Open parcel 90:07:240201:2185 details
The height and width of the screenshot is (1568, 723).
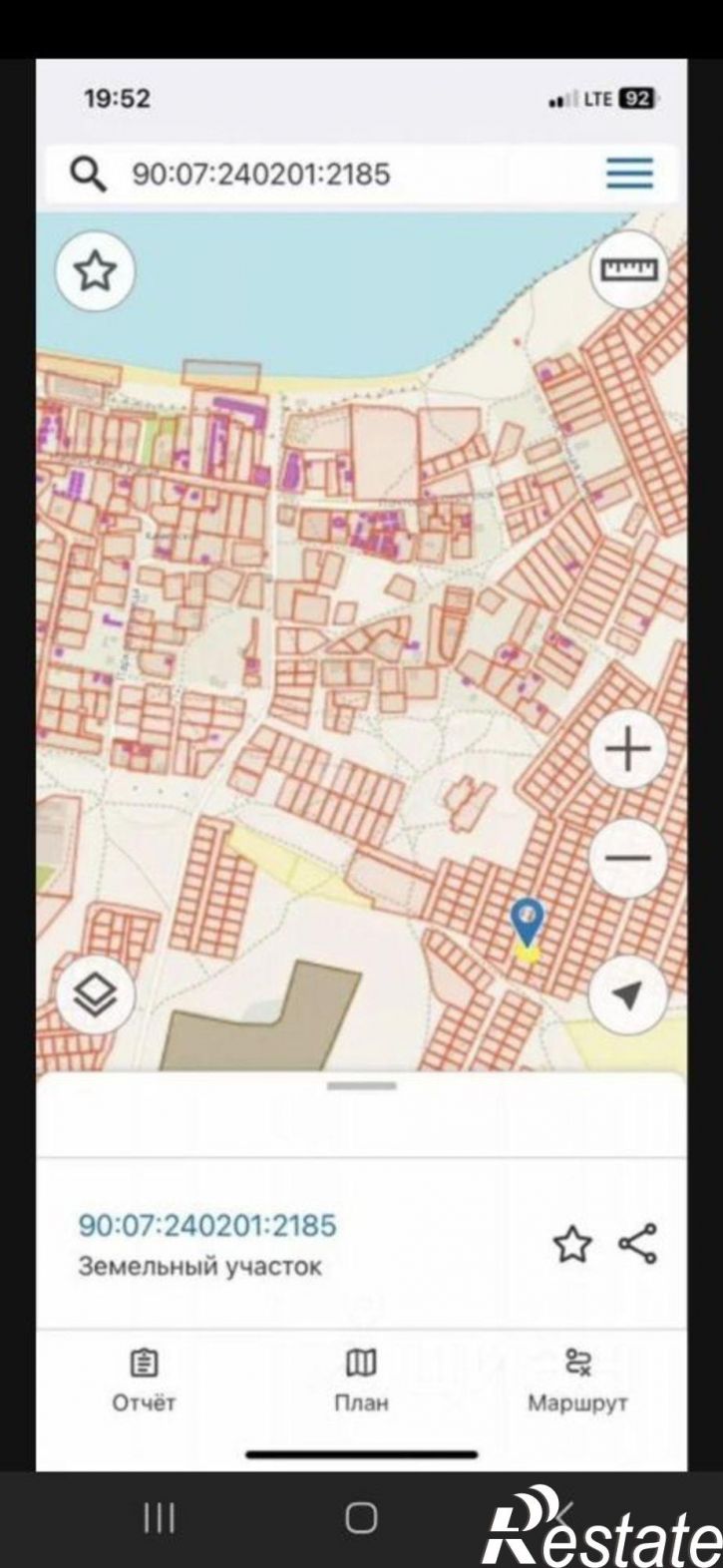[x=207, y=1225]
